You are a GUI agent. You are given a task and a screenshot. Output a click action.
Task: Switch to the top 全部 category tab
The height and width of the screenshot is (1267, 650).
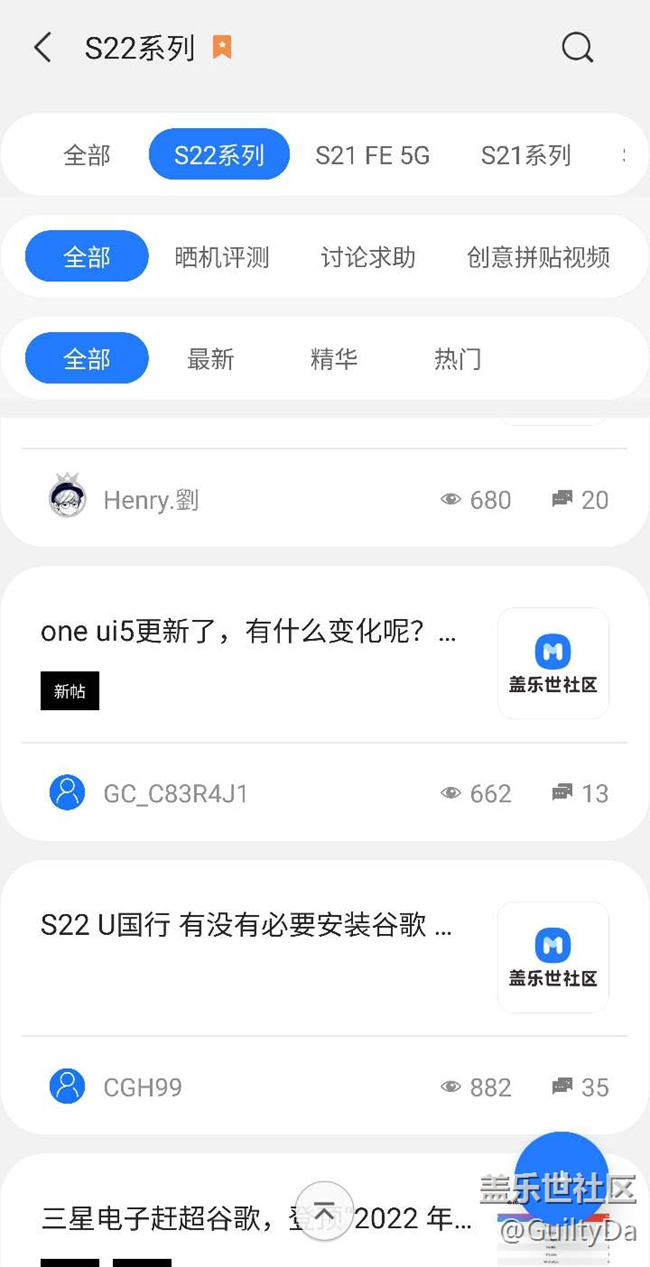pos(87,155)
